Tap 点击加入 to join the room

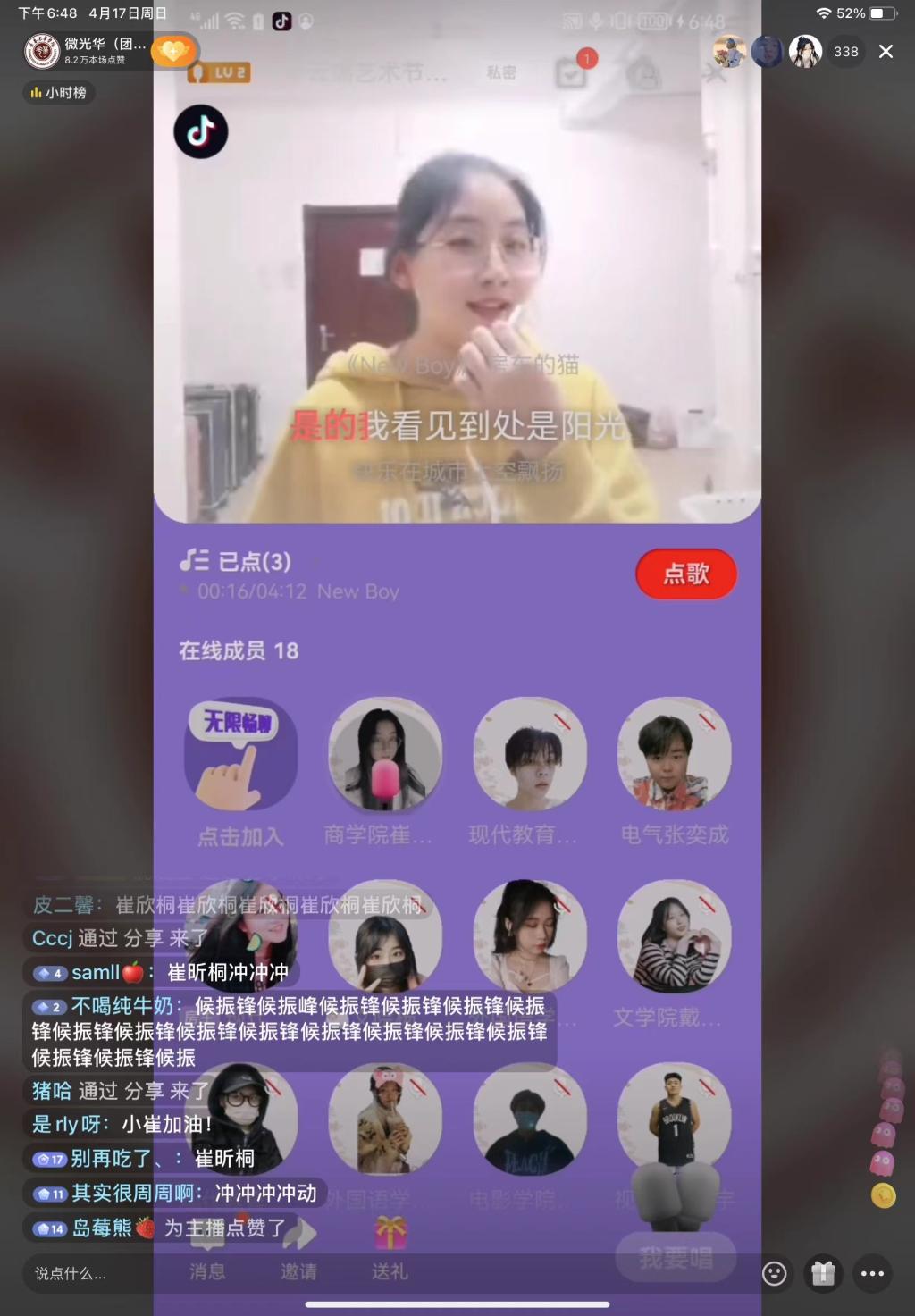click(x=240, y=756)
